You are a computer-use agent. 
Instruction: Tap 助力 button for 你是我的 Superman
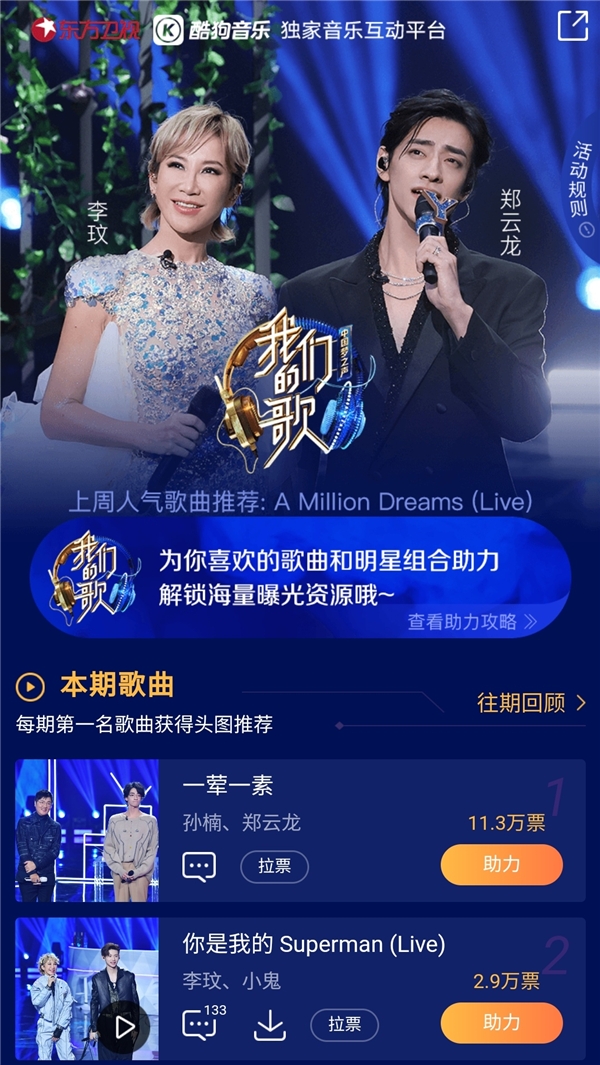[501, 1023]
